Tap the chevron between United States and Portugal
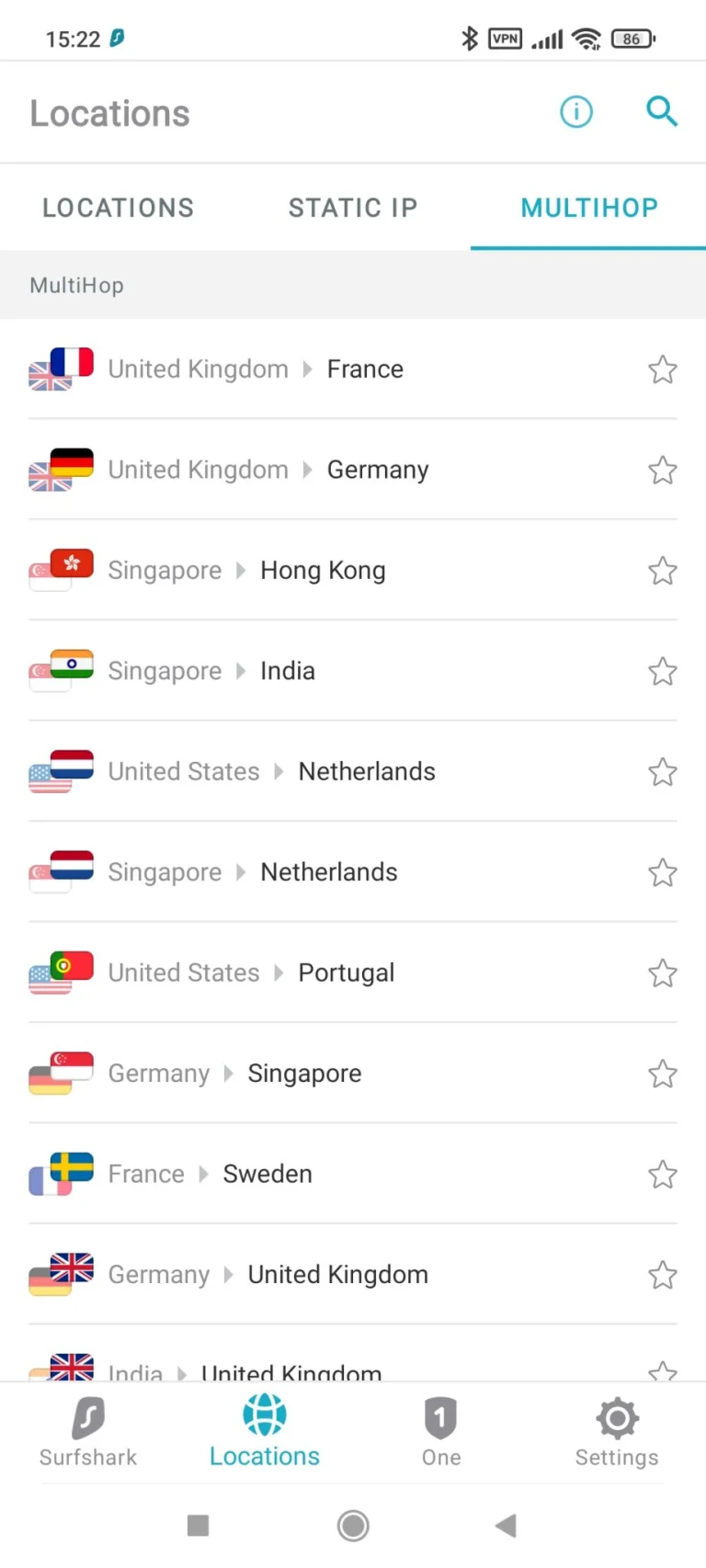Viewport: 706px width, 1568px height. (x=278, y=972)
